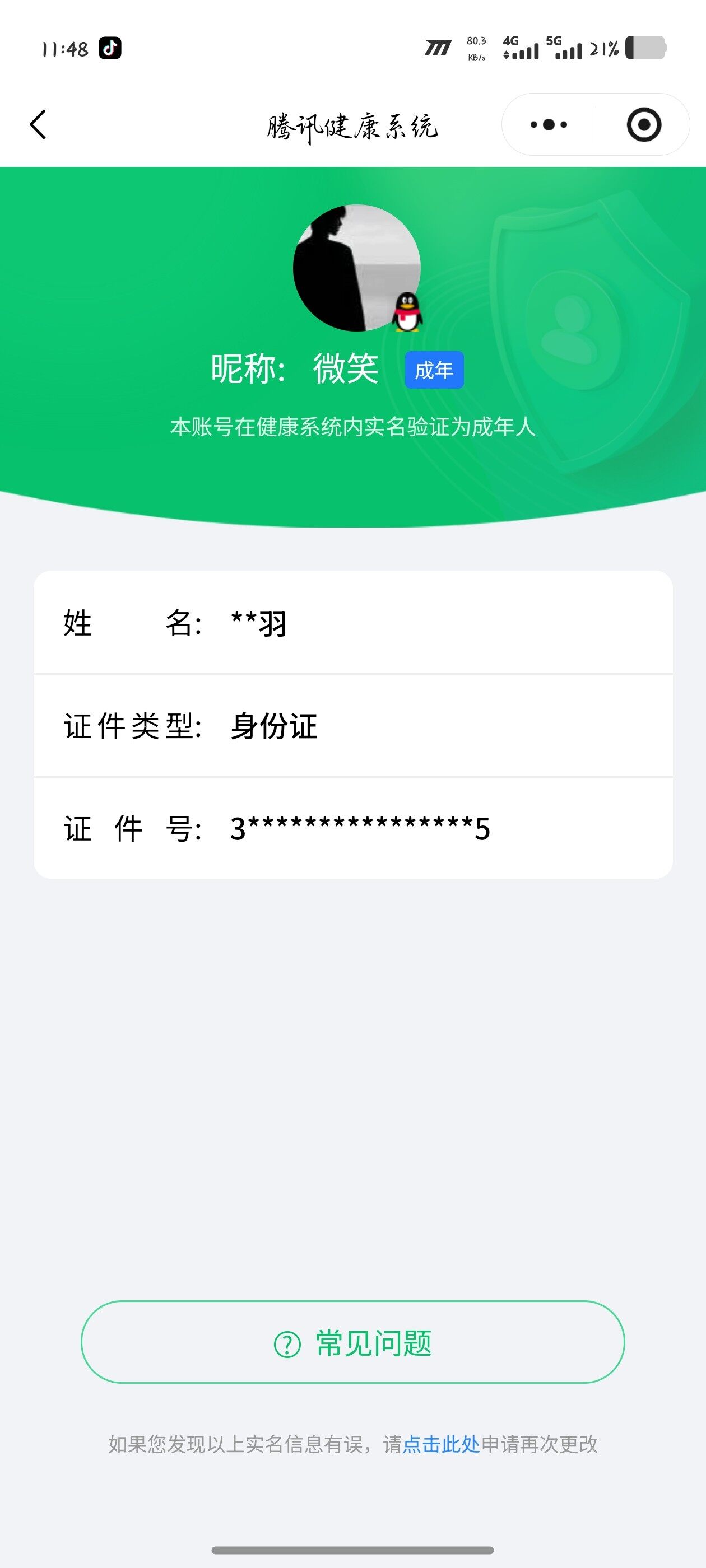
Task: Tap the mini-program close capsule circle
Action: point(644,125)
